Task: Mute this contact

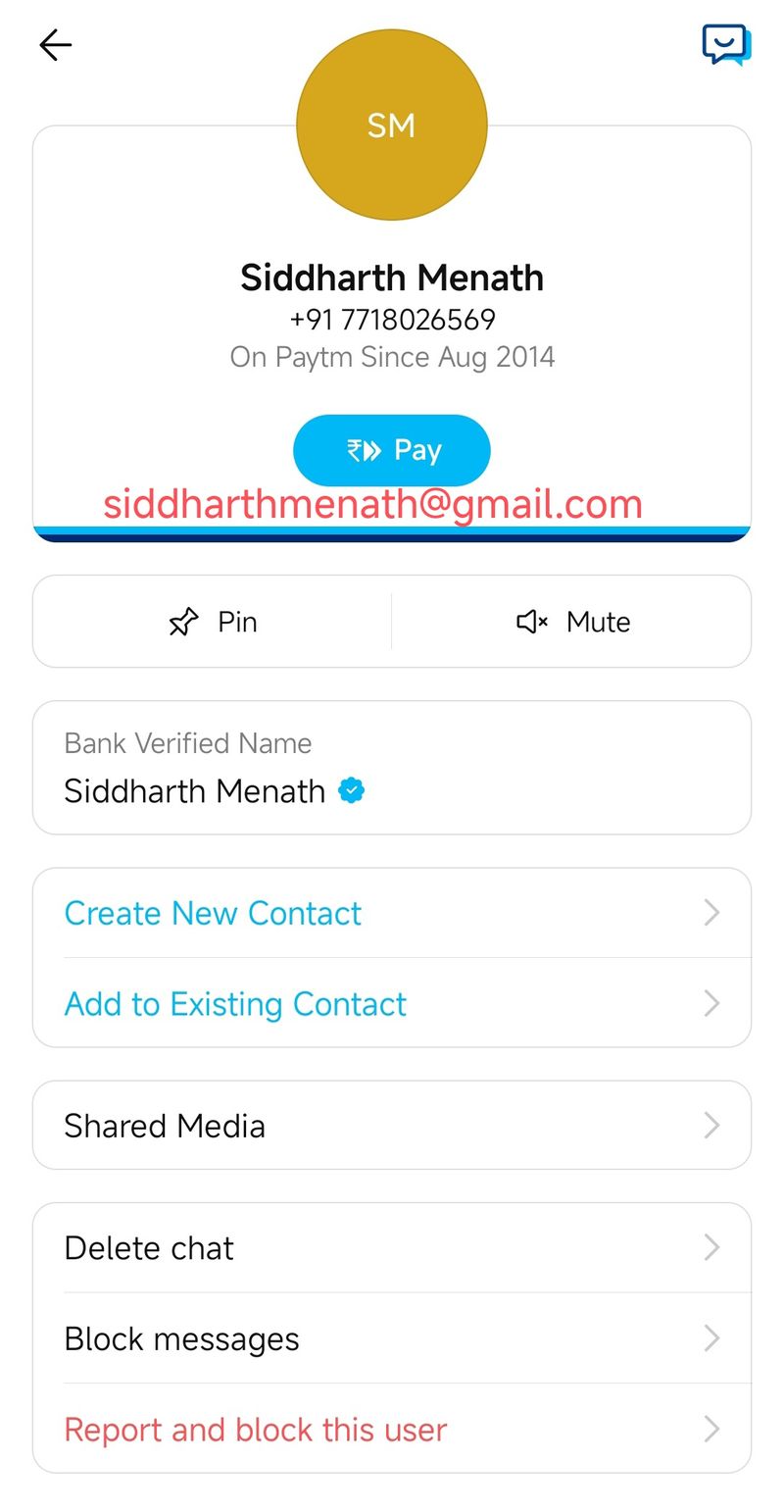Action: tap(572, 622)
